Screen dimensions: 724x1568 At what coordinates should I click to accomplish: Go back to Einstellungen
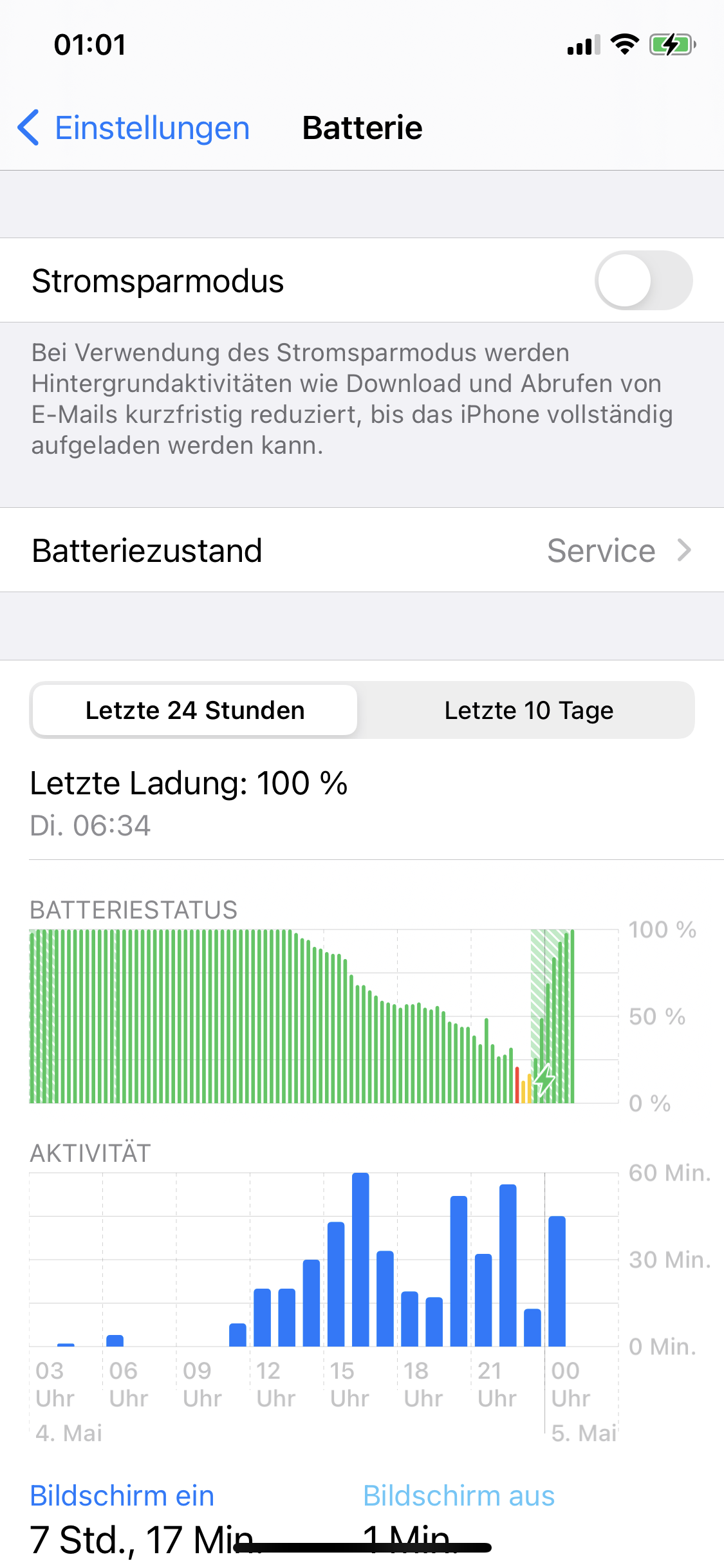133,127
